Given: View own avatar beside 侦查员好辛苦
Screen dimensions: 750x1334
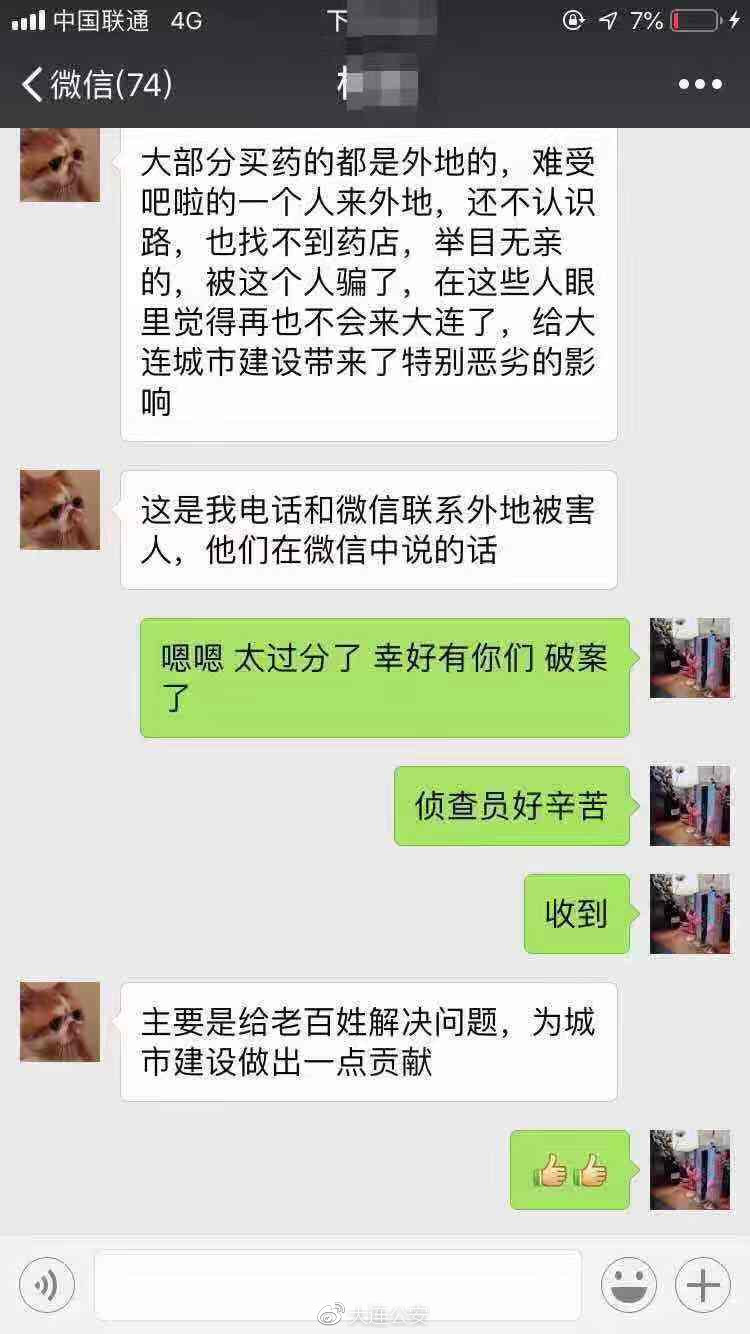Looking at the screenshot, I should click(x=690, y=806).
